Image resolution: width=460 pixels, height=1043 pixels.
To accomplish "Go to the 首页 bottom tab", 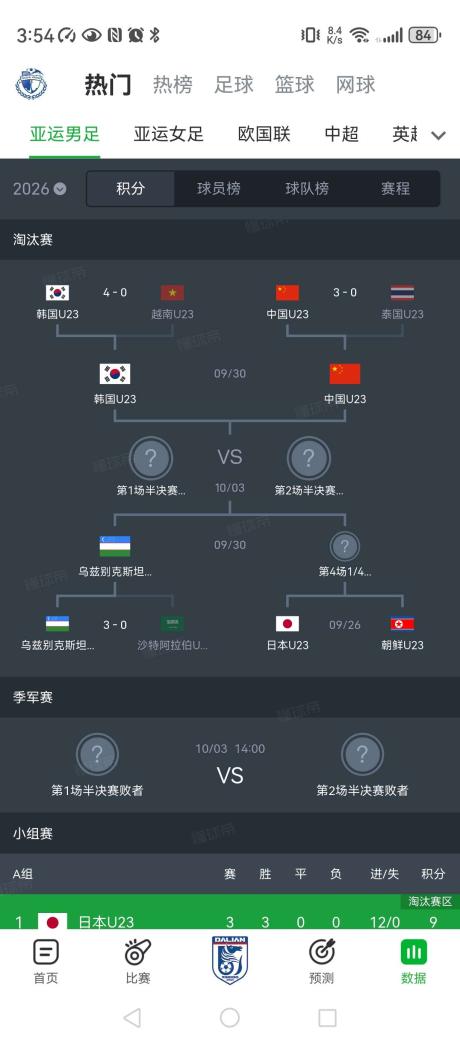I will (46, 961).
